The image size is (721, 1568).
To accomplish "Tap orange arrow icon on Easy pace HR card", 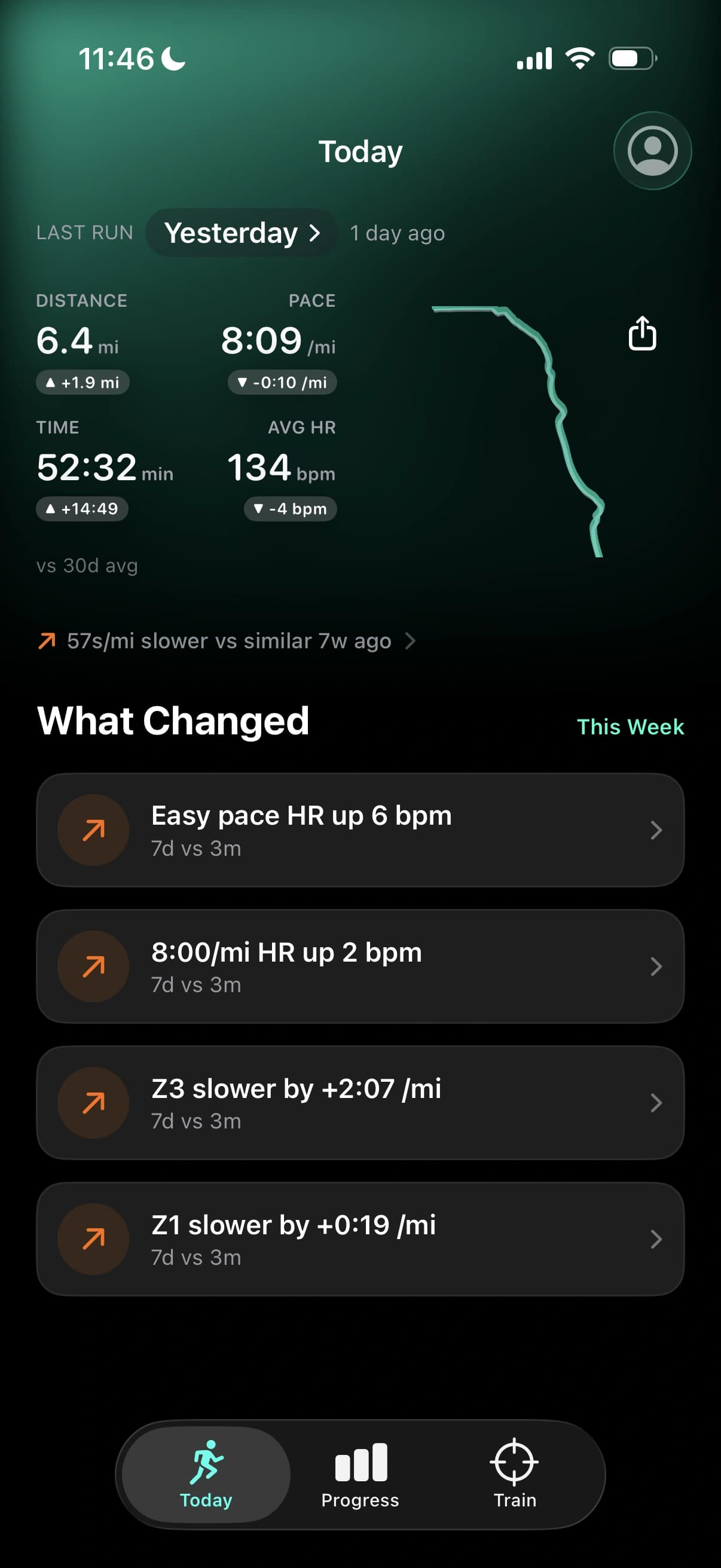I will pyautogui.click(x=93, y=829).
